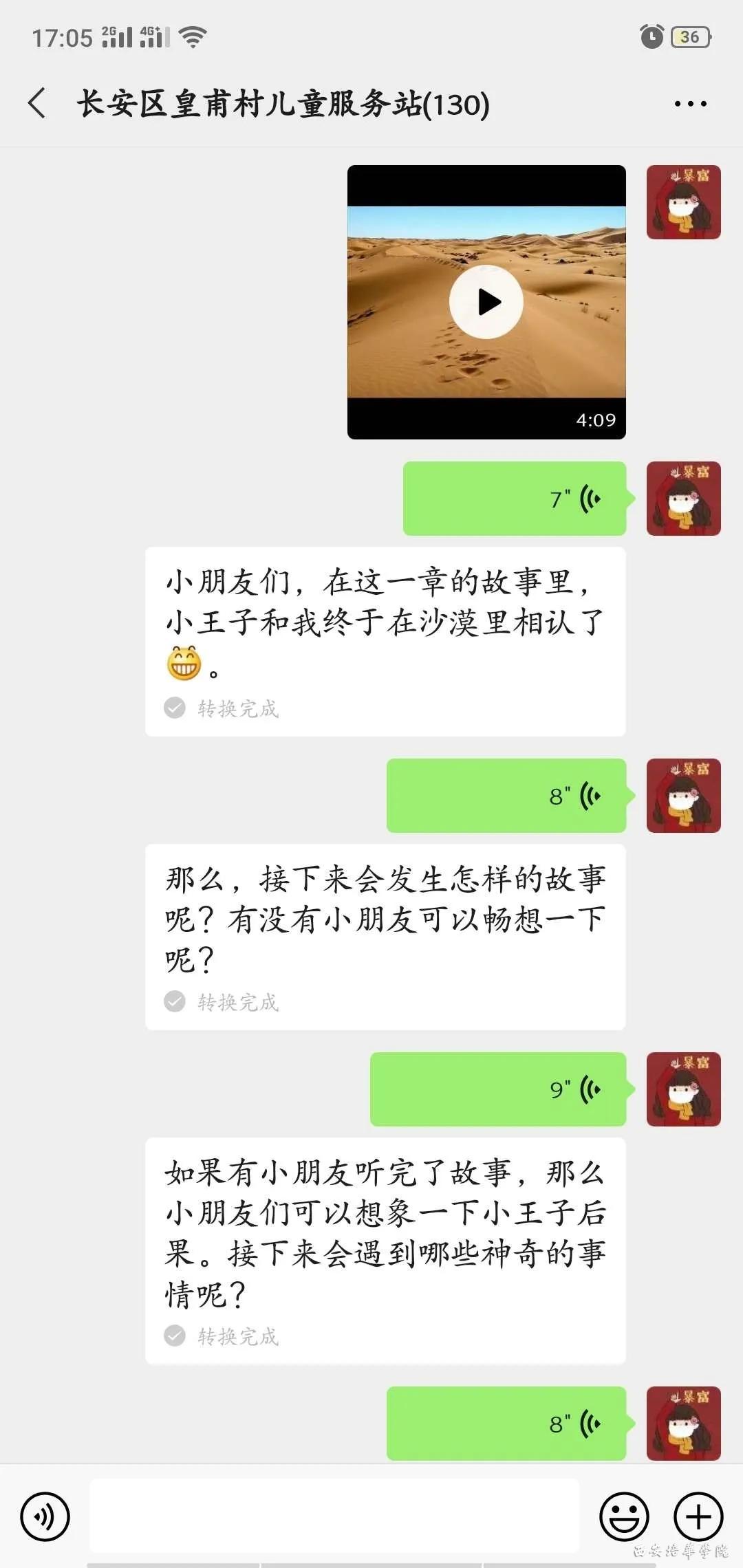Play the 4:09 desert video
Screen dimensions: 743x1568
pyautogui.click(x=486, y=302)
